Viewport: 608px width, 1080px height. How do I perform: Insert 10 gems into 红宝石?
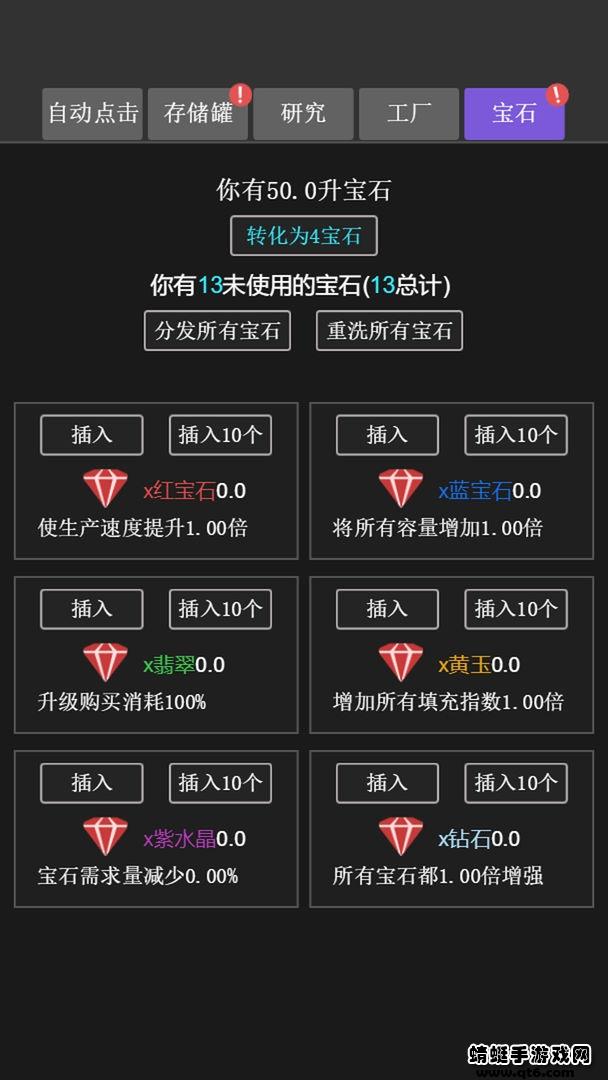click(220, 435)
